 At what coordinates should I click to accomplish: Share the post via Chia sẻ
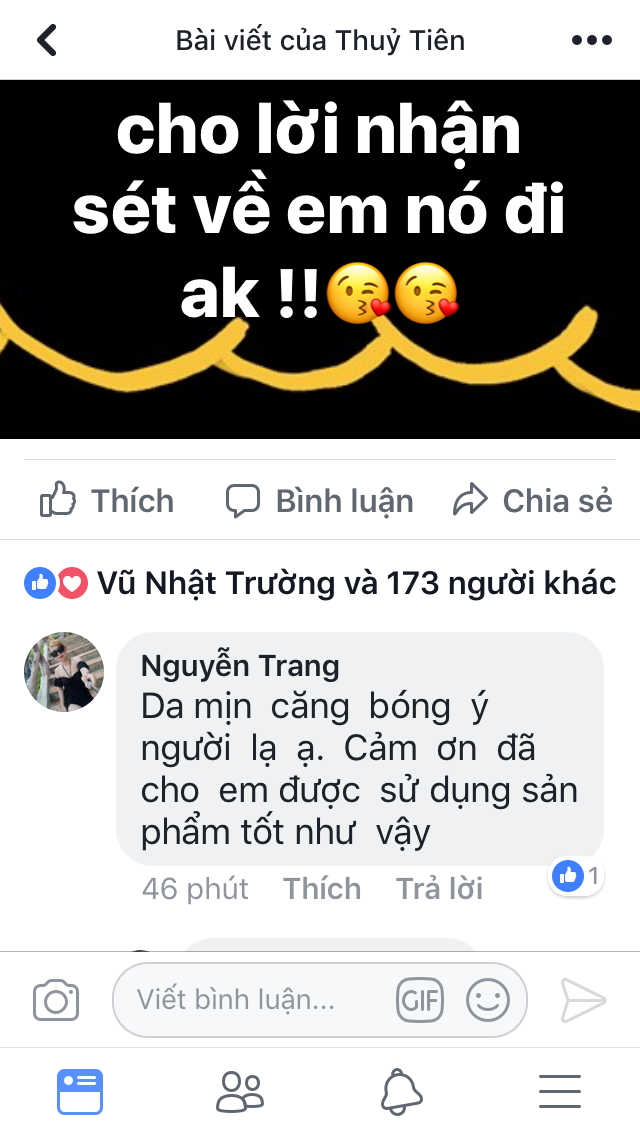point(533,501)
